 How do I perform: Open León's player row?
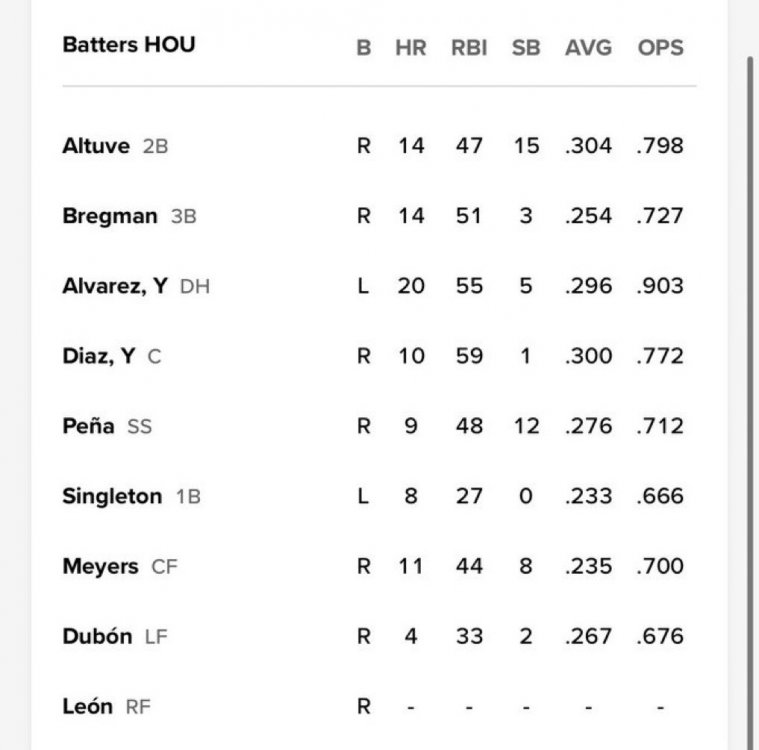[x=87, y=706]
